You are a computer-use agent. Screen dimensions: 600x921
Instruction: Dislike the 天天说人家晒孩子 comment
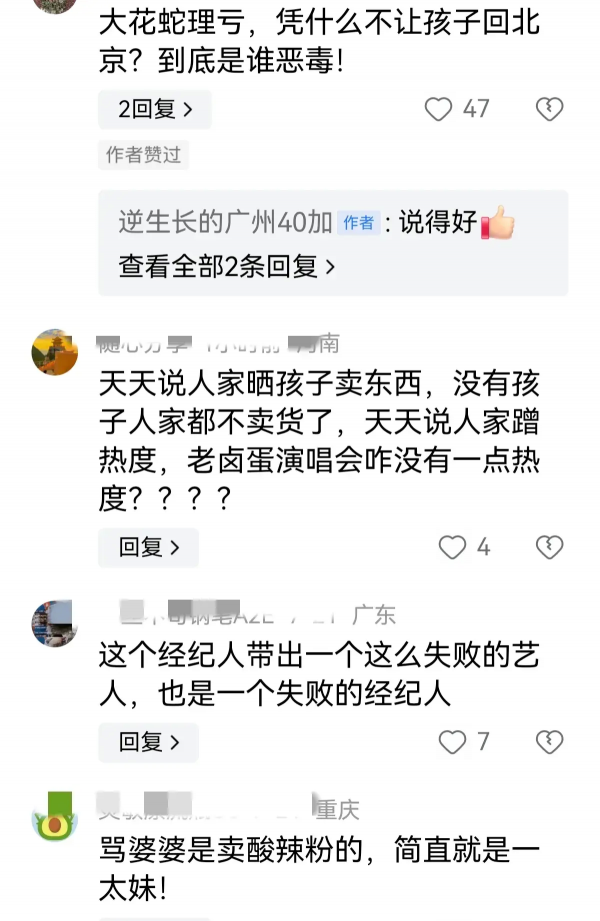tap(549, 547)
